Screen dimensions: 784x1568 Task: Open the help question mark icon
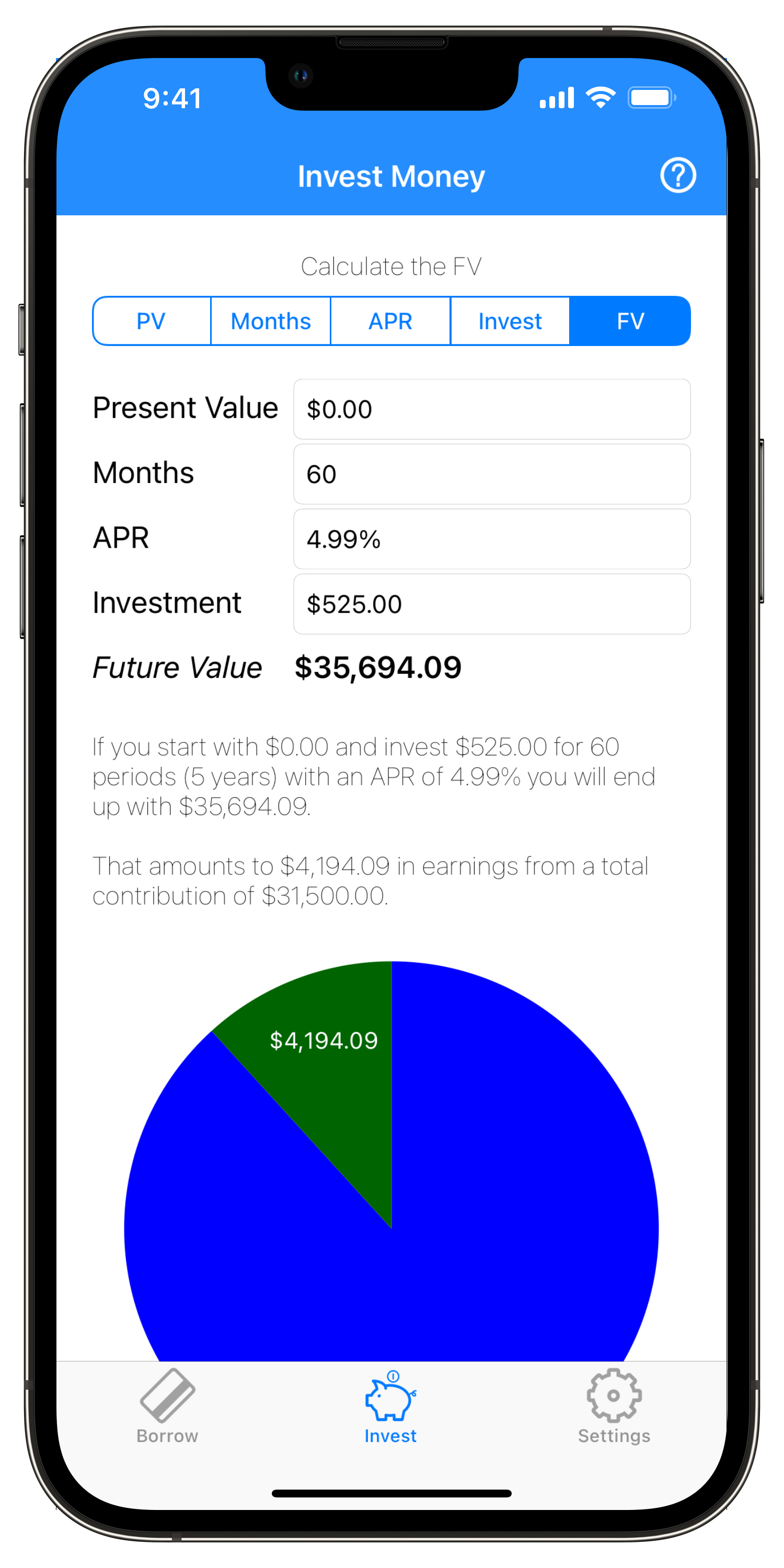tap(677, 175)
